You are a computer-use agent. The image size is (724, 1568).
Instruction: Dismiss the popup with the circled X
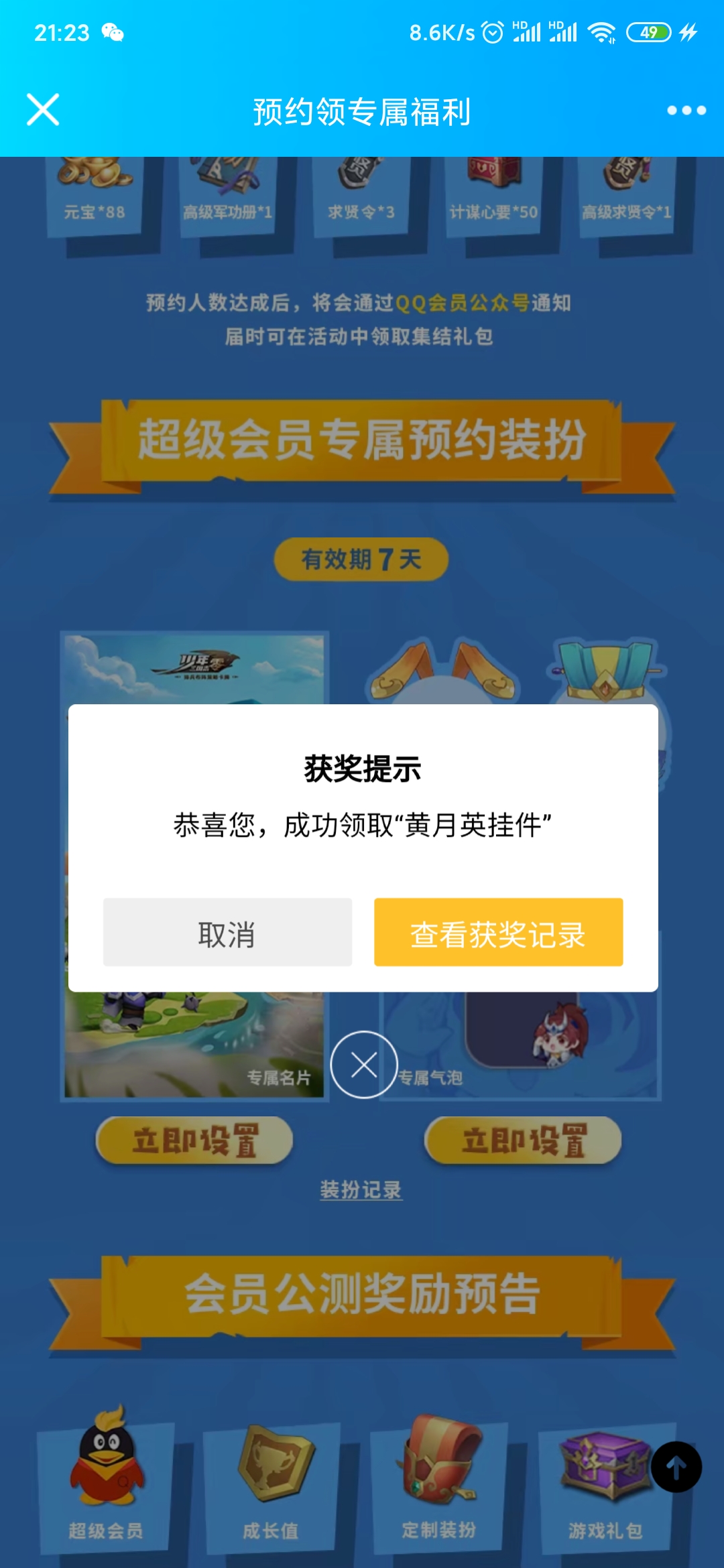pos(364,1064)
